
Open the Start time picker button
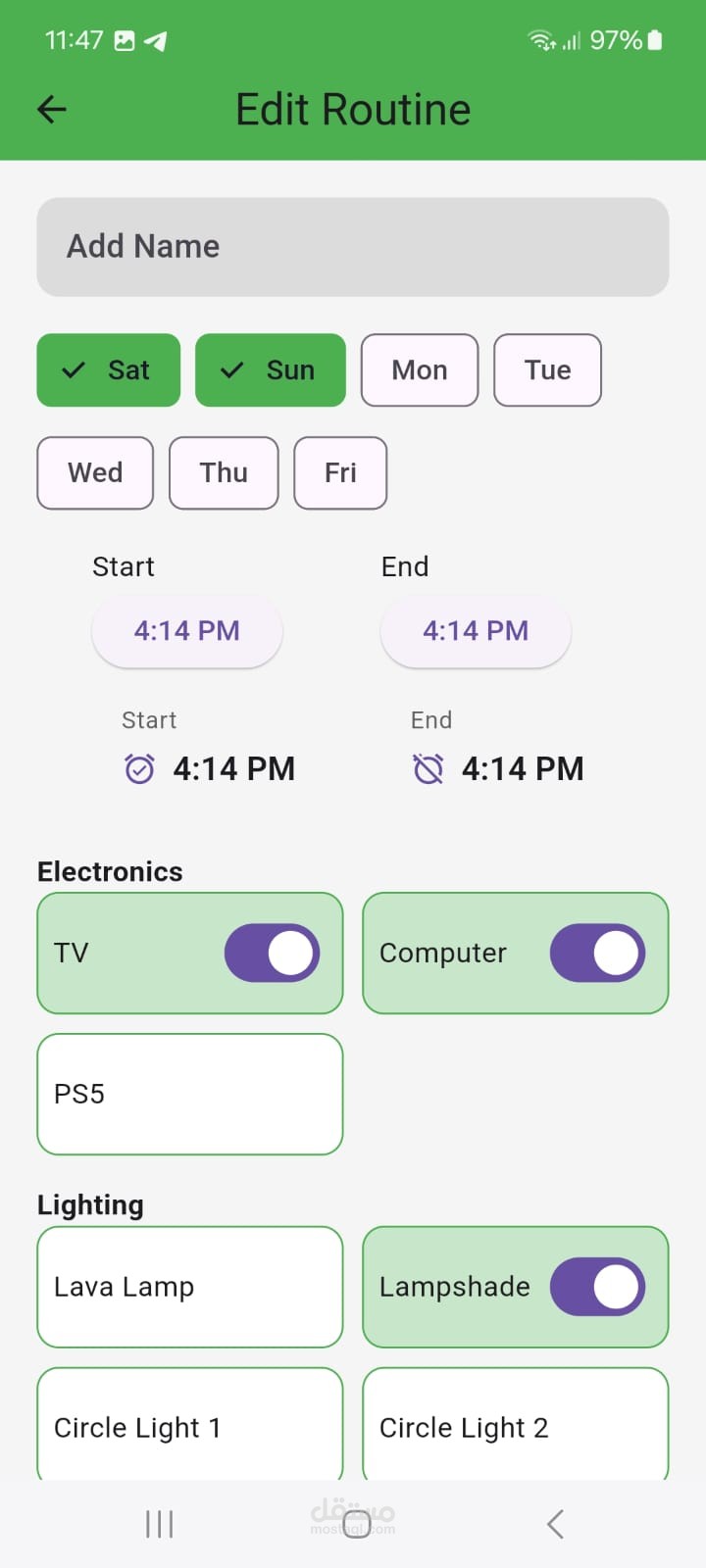(187, 630)
